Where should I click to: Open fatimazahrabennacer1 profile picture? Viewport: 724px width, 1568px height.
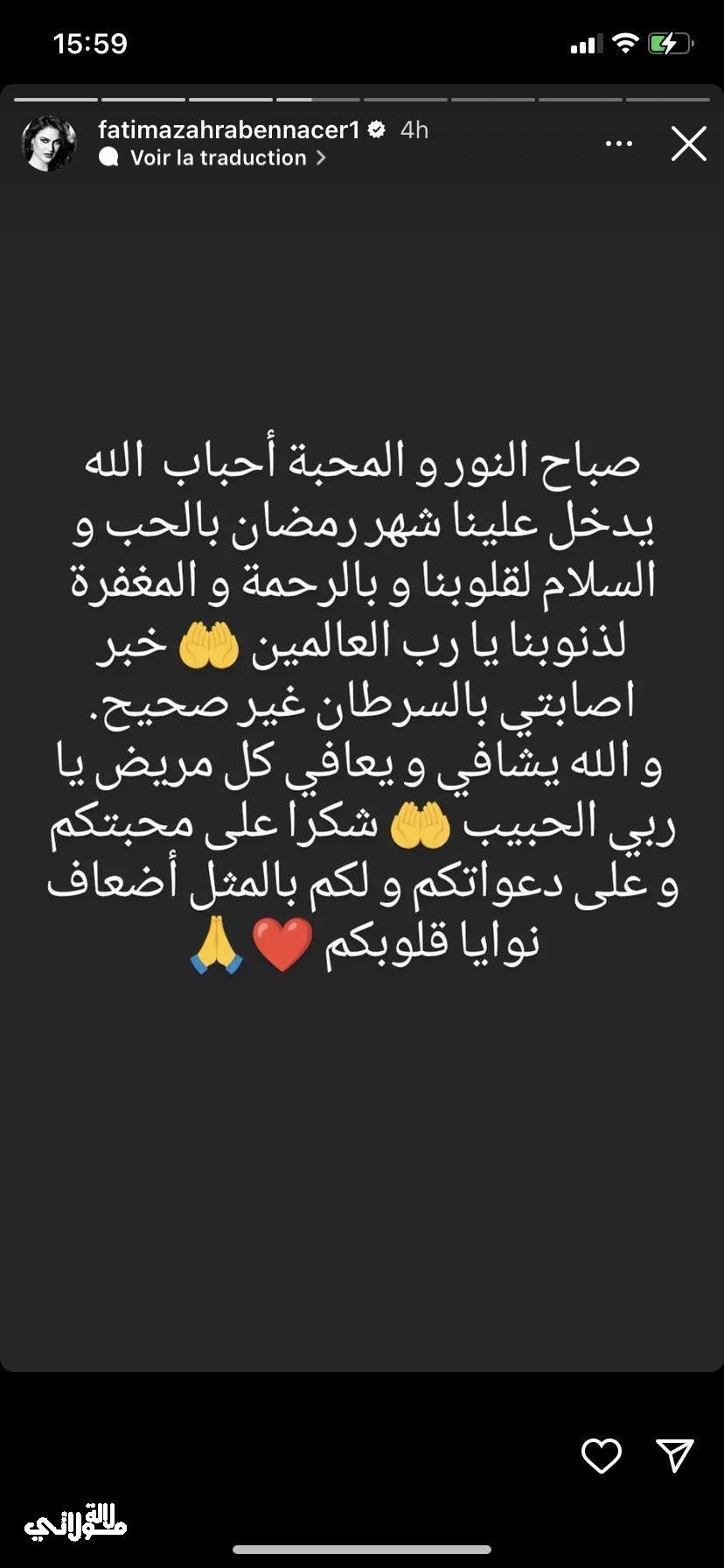coord(49,143)
